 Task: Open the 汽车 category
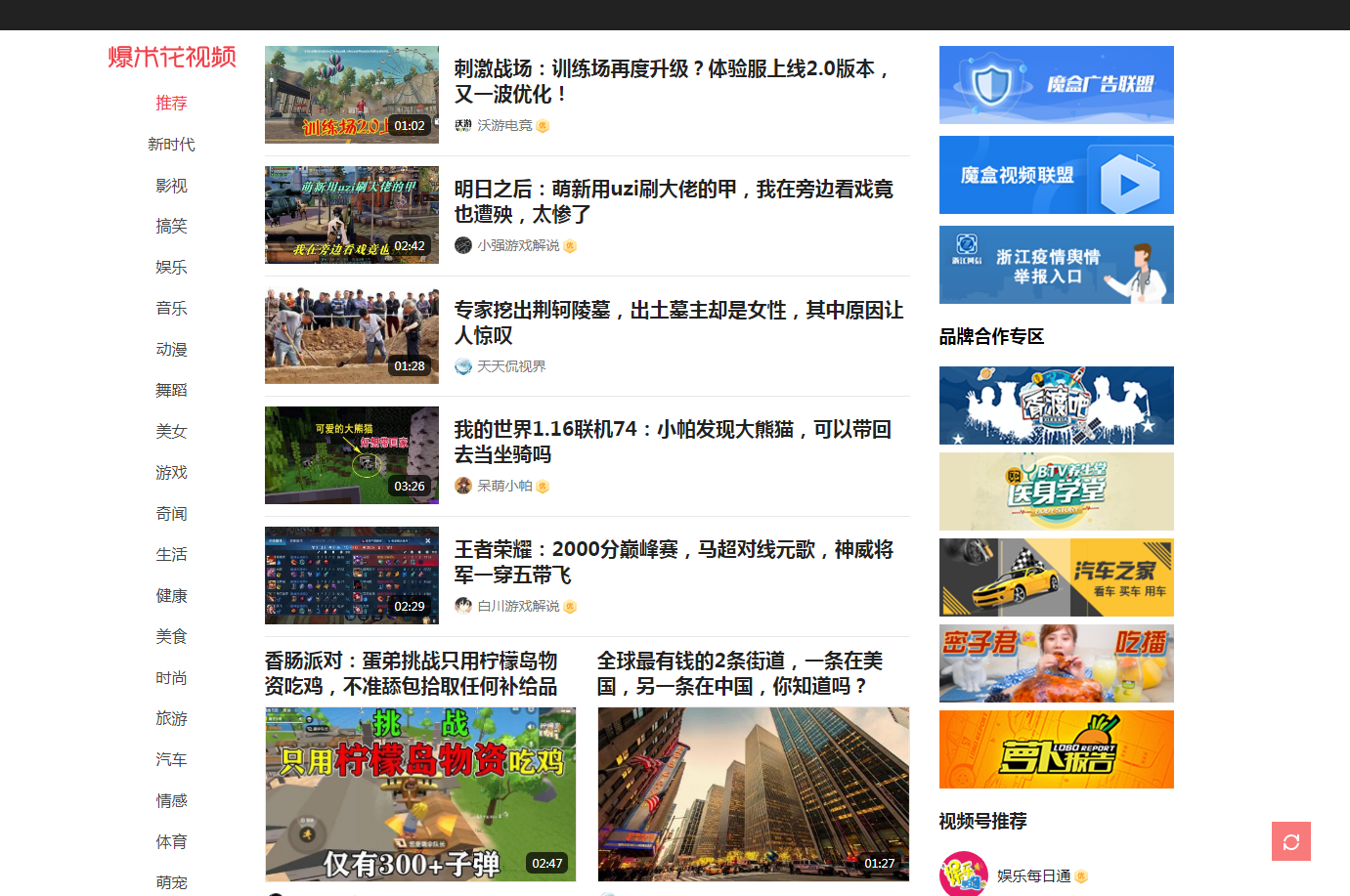pyautogui.click(x=171, y=759)
